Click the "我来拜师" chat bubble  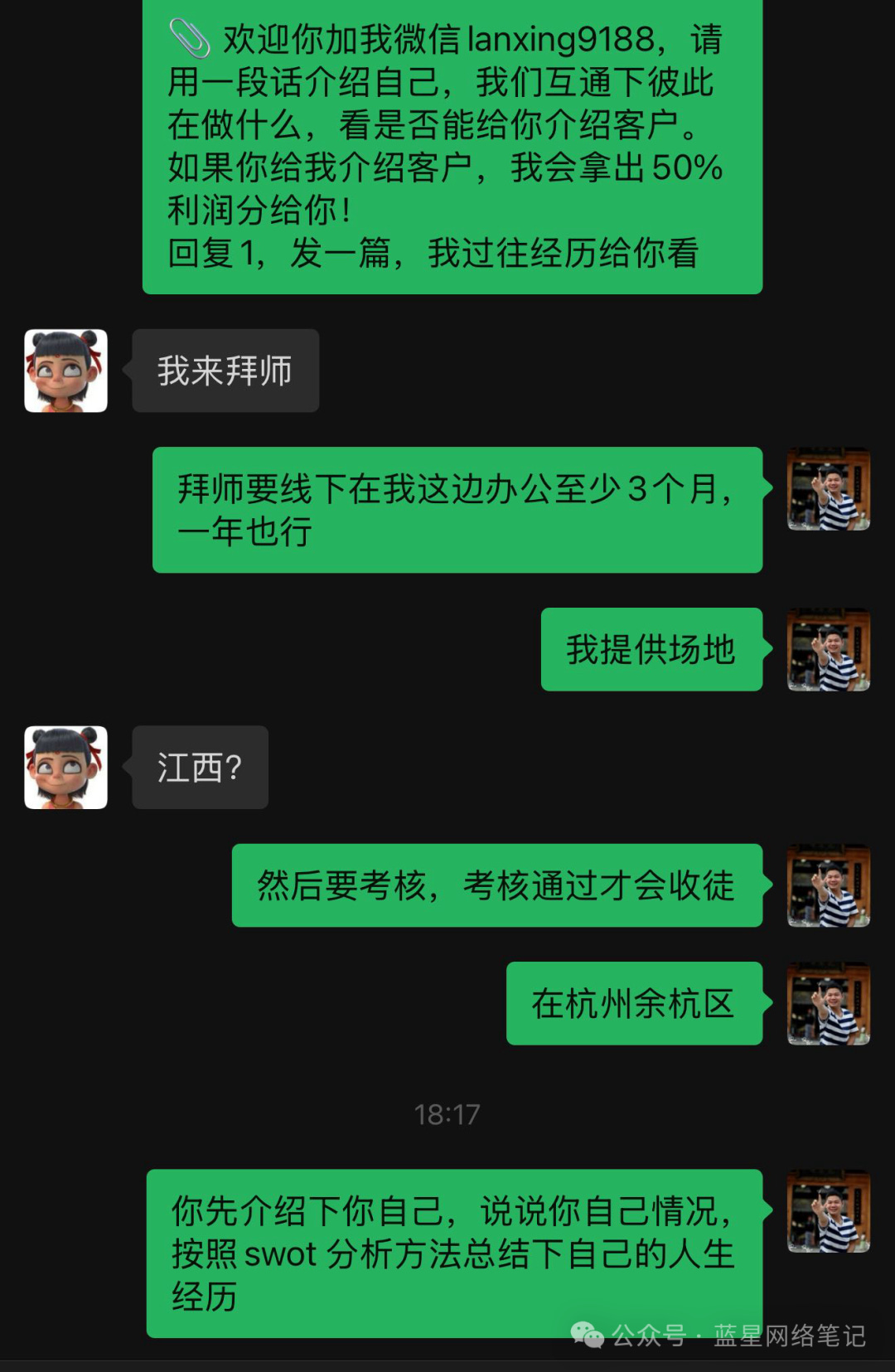pyautogui.click(x=225, y=371)
